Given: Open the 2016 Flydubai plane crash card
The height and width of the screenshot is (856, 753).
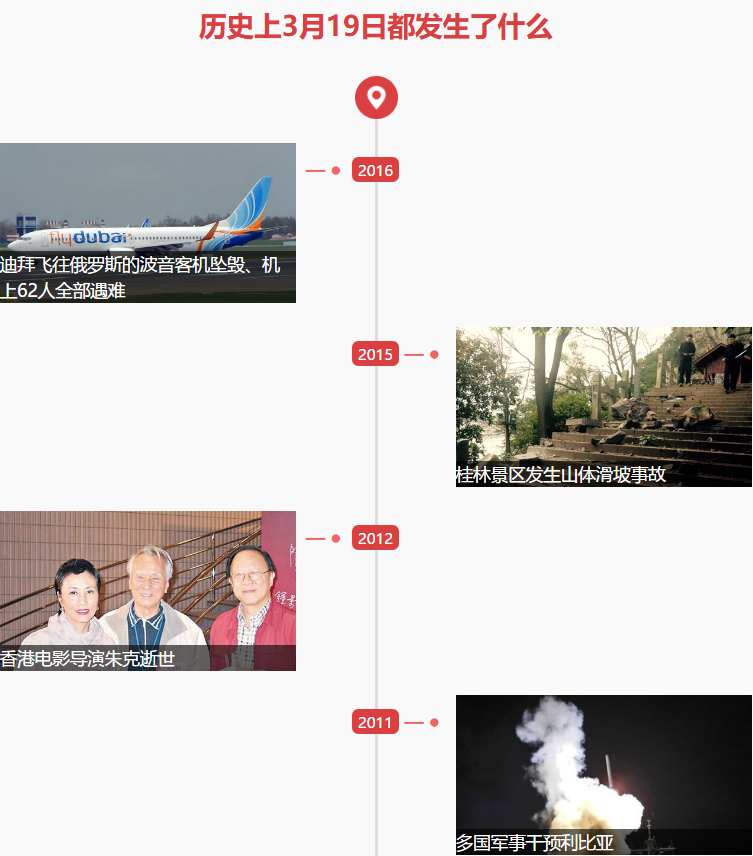Looking at the screenshot, I should tap(147, 222).
